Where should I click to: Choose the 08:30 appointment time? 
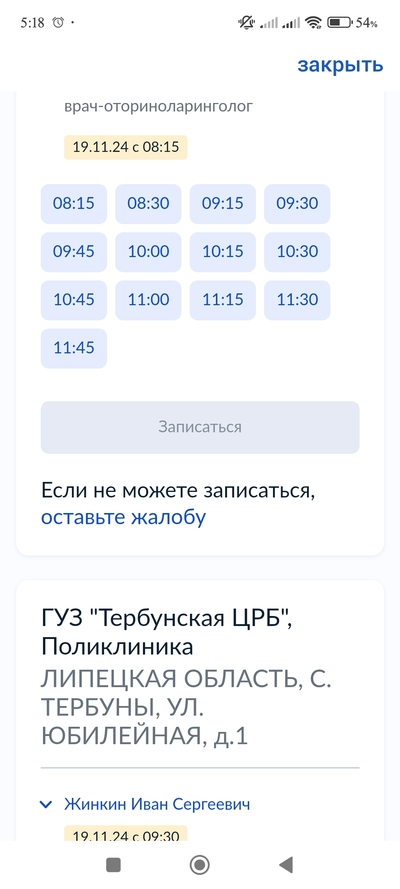(148, 204)
